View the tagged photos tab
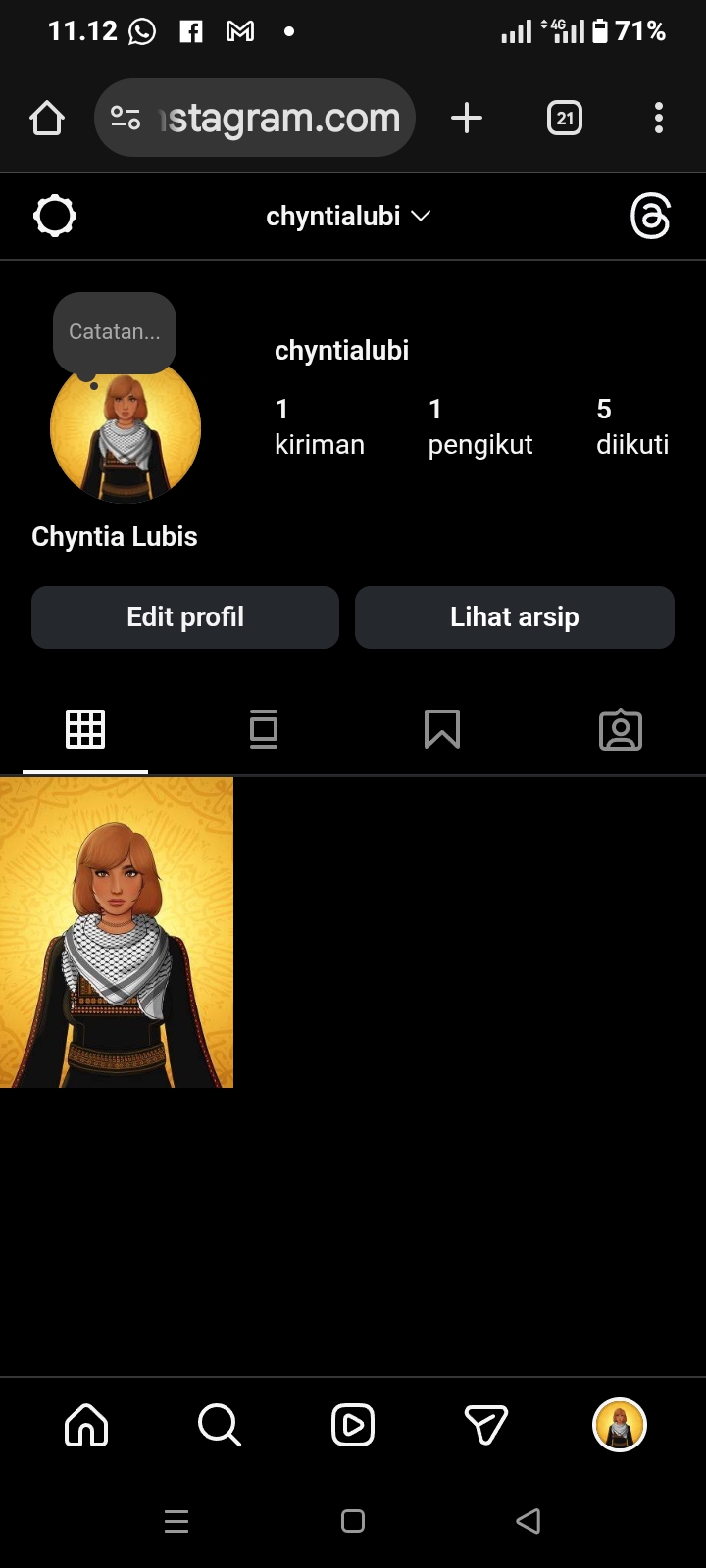Screen dimensions: 706x1568 (x=621, y=729)
